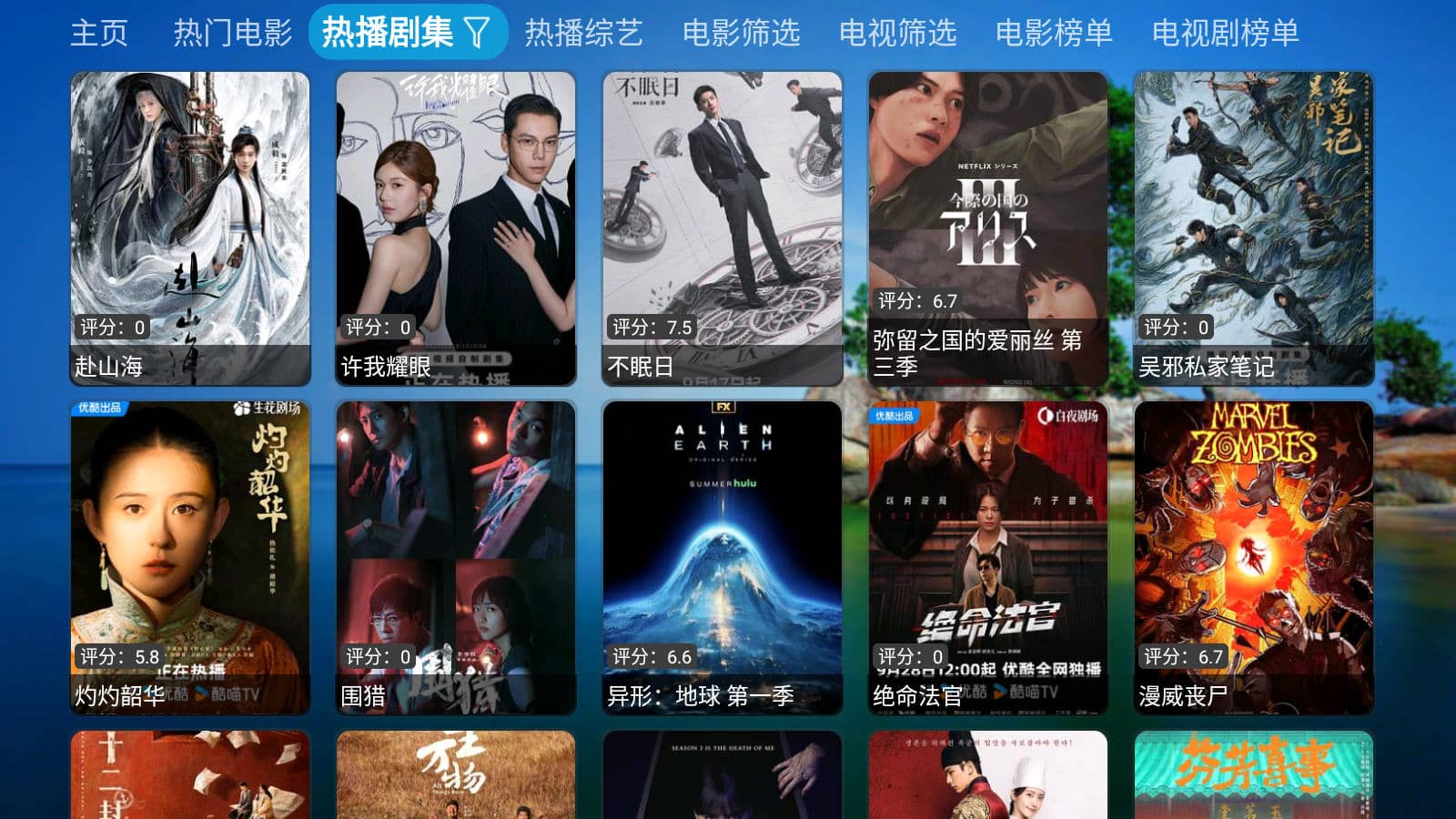This screenshot has height=819, width=1456.
Task: View the 电视剧榜单 tab
Action: coord(1225,33)
